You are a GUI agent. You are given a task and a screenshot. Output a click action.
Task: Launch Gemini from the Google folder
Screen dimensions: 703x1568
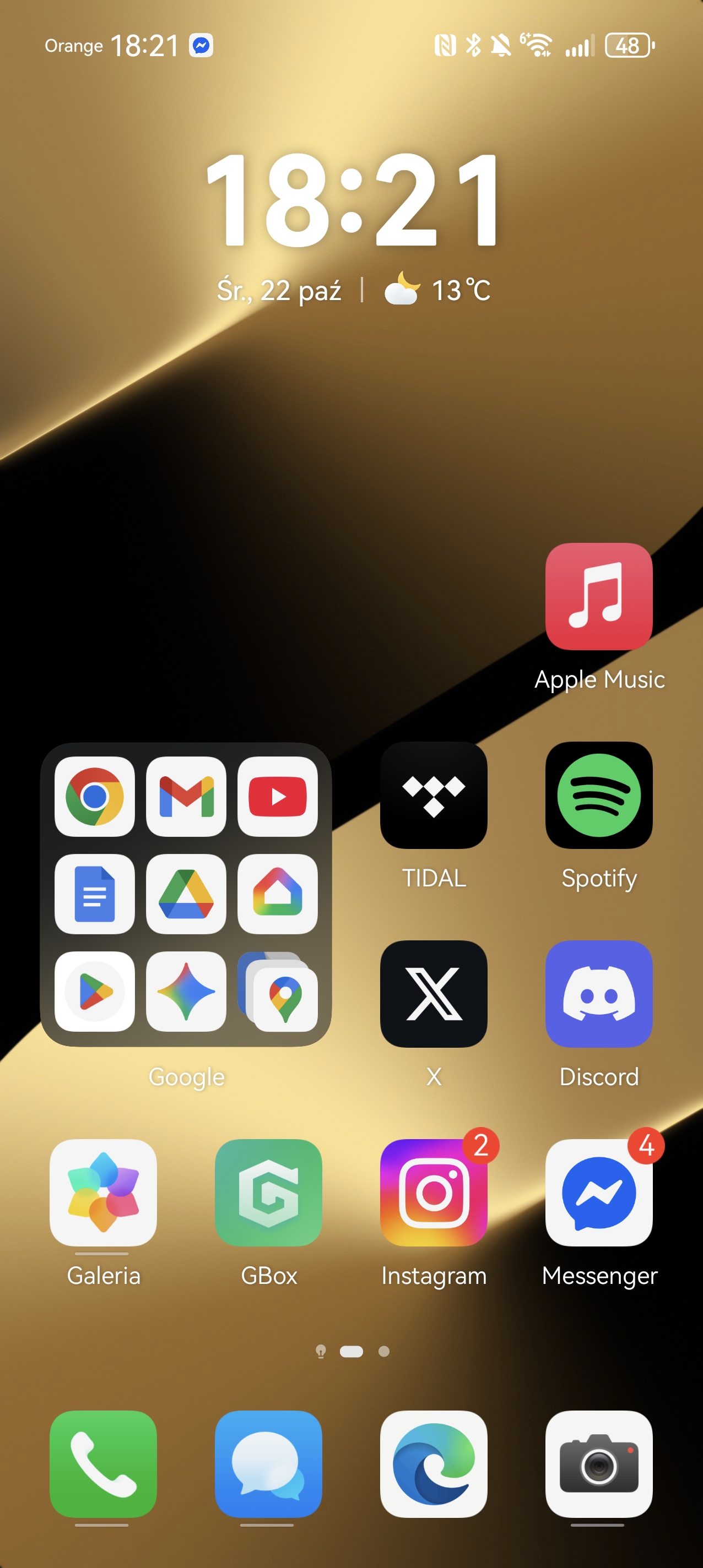coord(186,991)
